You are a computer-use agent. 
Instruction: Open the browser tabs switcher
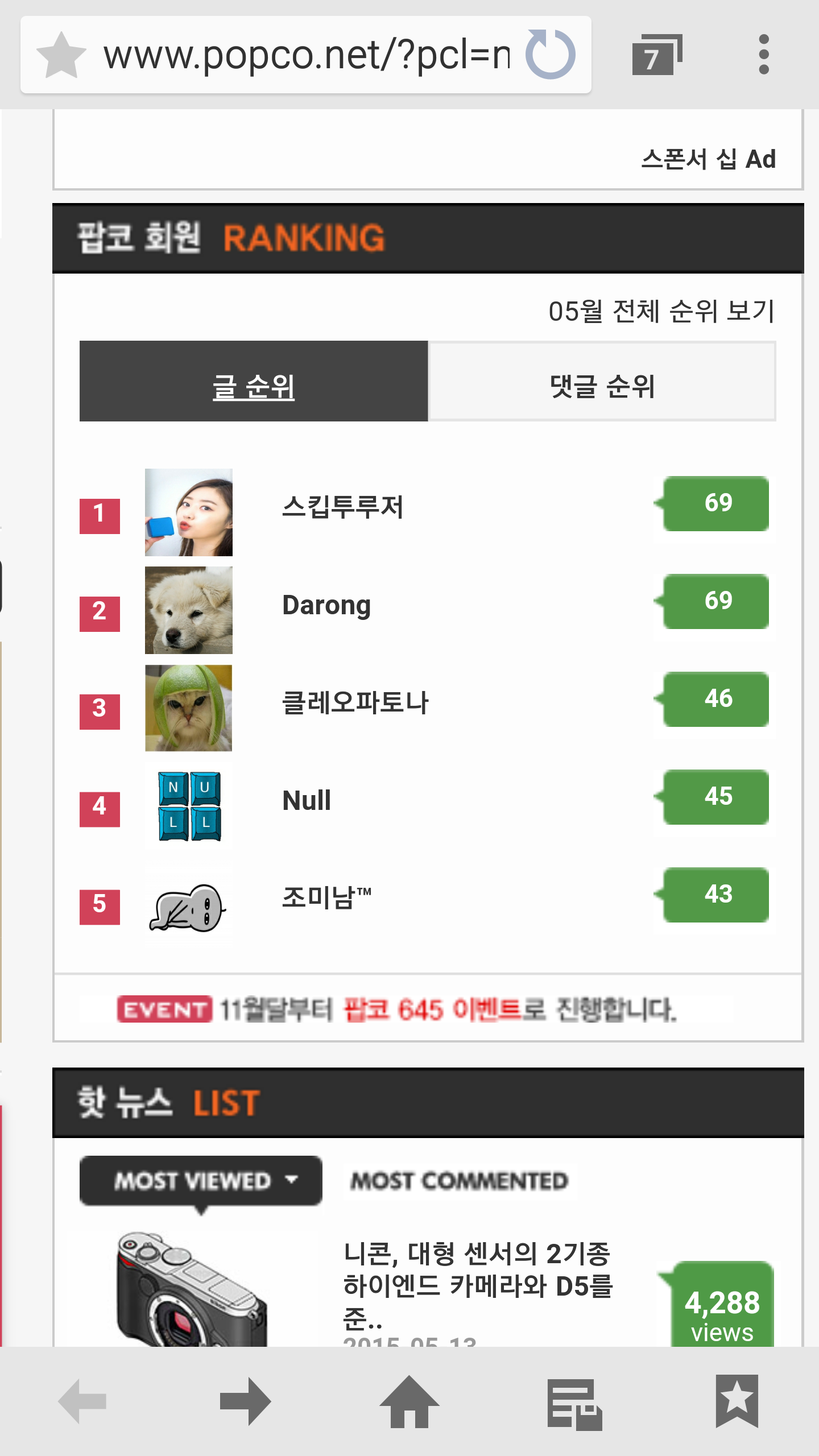tap(656, 55)
